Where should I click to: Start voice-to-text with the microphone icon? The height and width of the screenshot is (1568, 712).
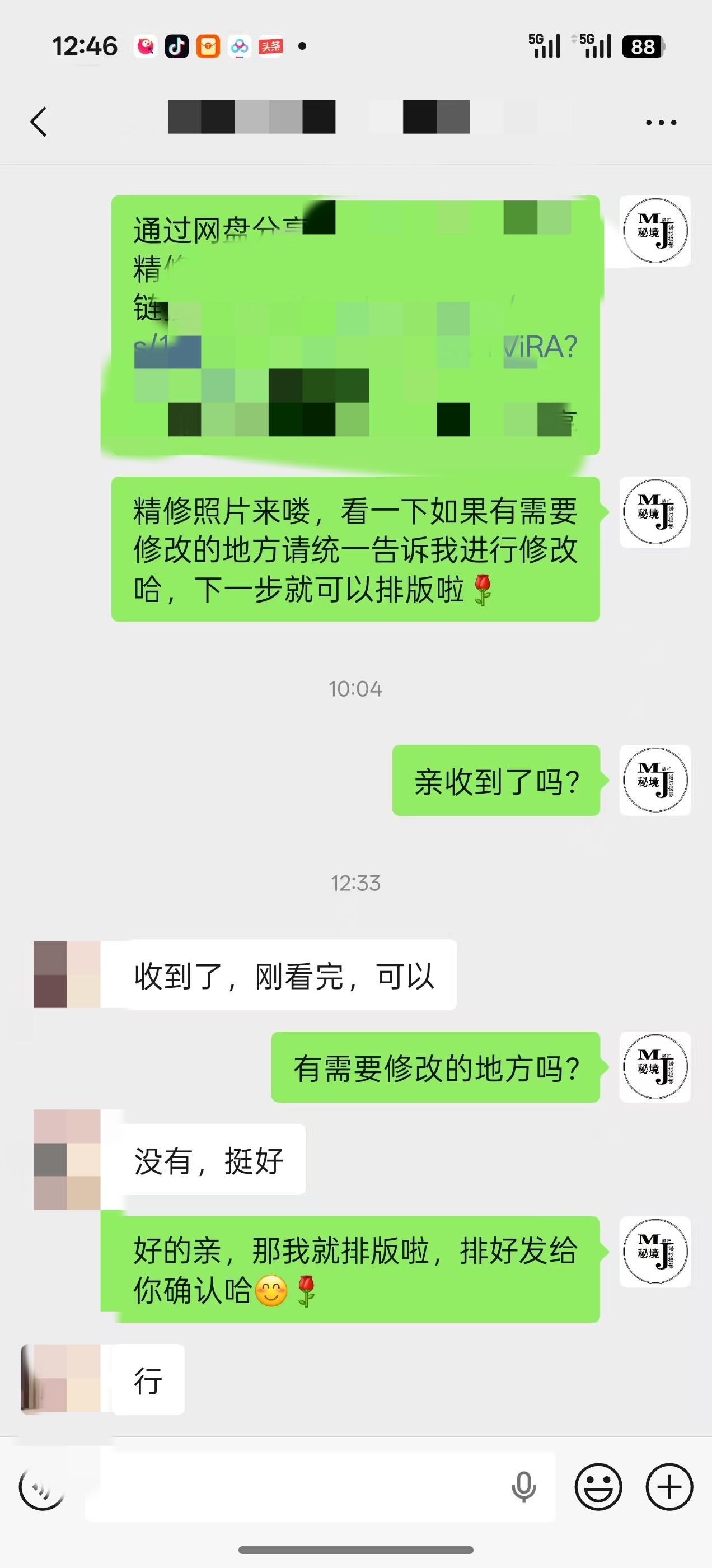(523, 1487)
